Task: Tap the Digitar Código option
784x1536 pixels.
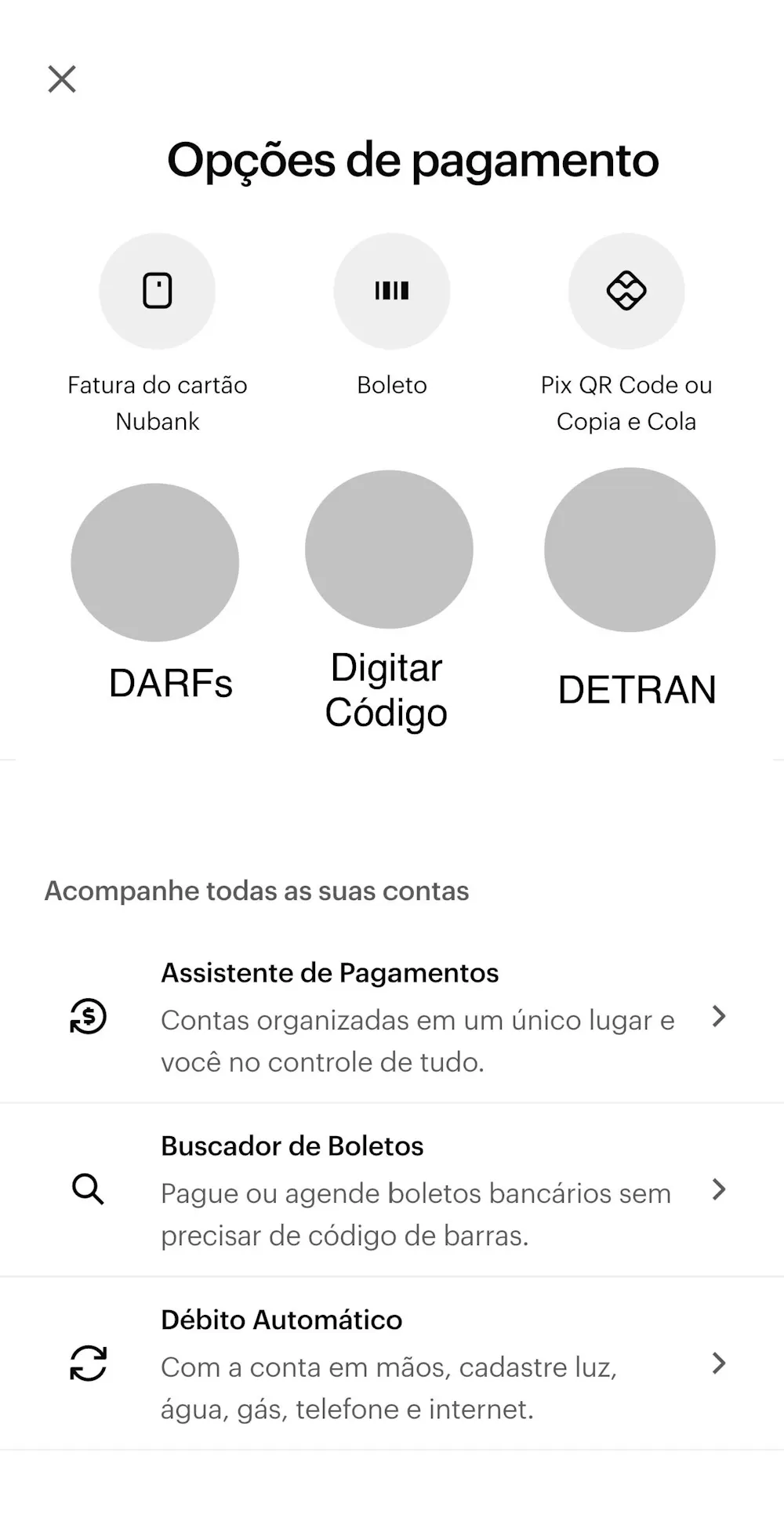Action: click(389, 550)
